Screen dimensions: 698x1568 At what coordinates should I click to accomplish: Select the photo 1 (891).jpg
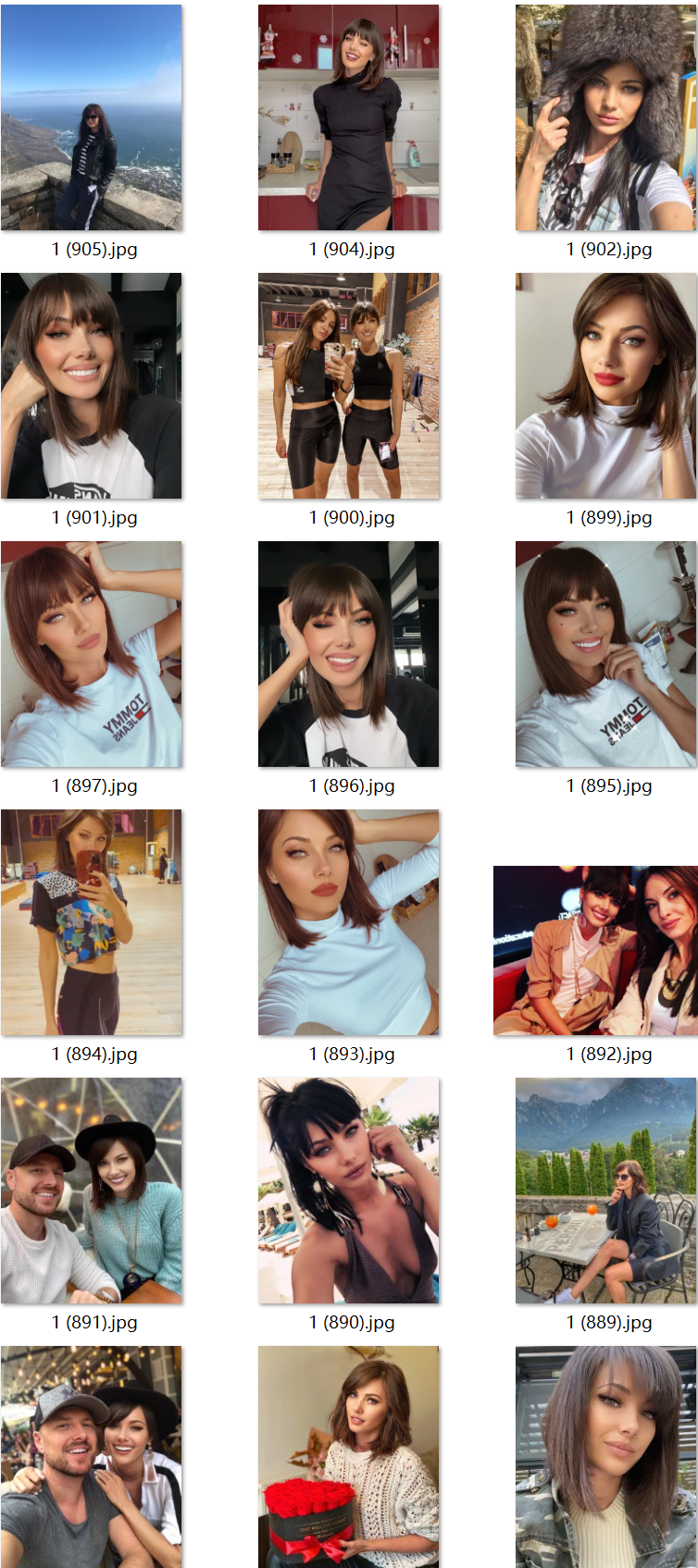(92, 1191)
